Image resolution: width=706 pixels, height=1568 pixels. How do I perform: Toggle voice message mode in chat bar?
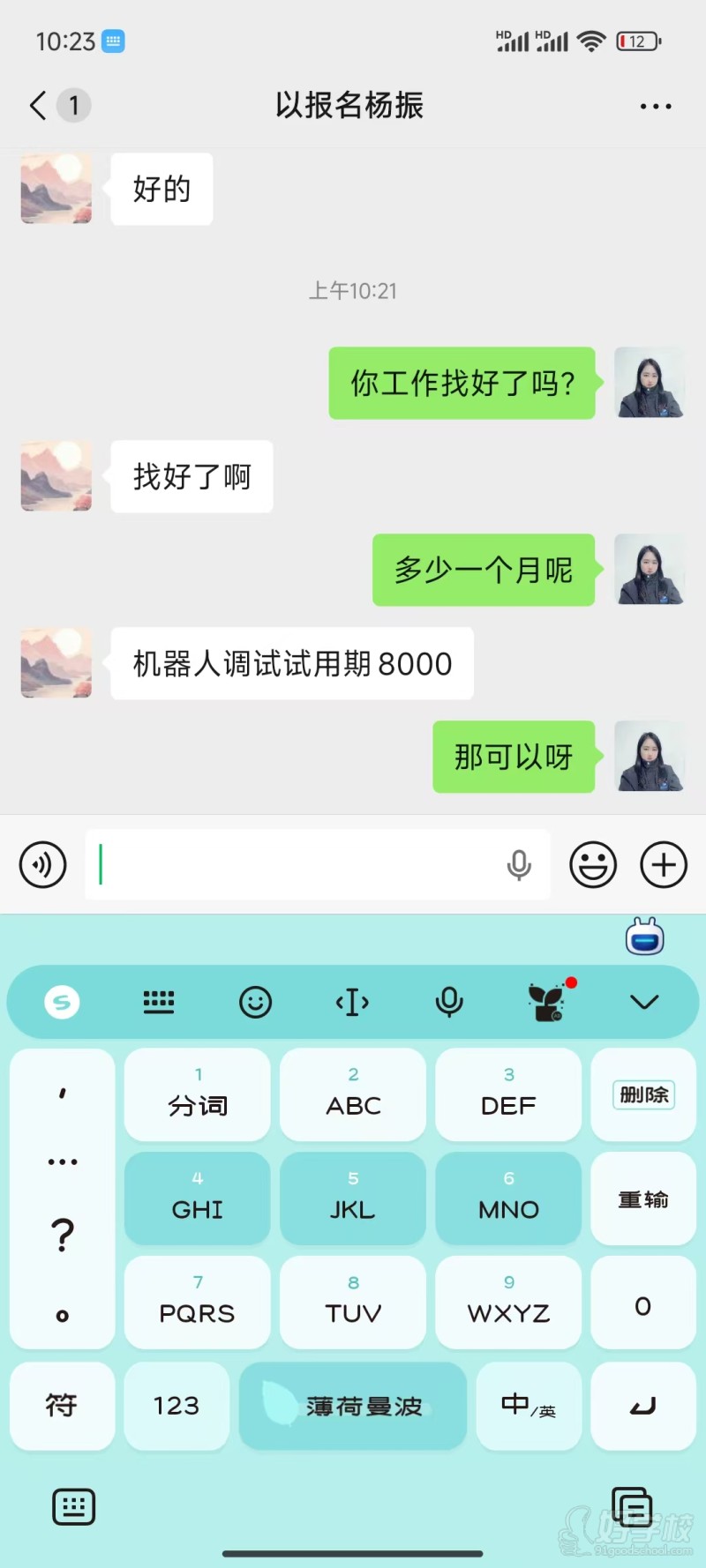tap(41, 864)
